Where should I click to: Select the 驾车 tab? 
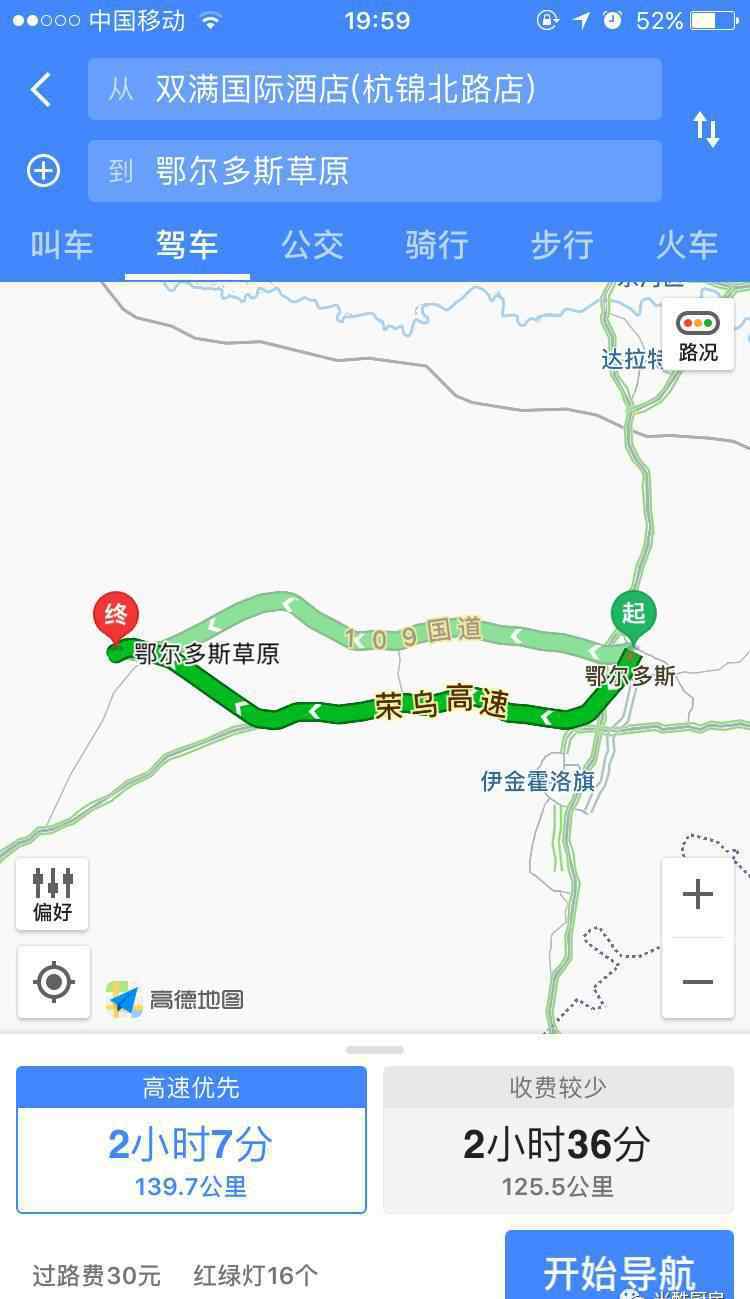pos(187,244)
